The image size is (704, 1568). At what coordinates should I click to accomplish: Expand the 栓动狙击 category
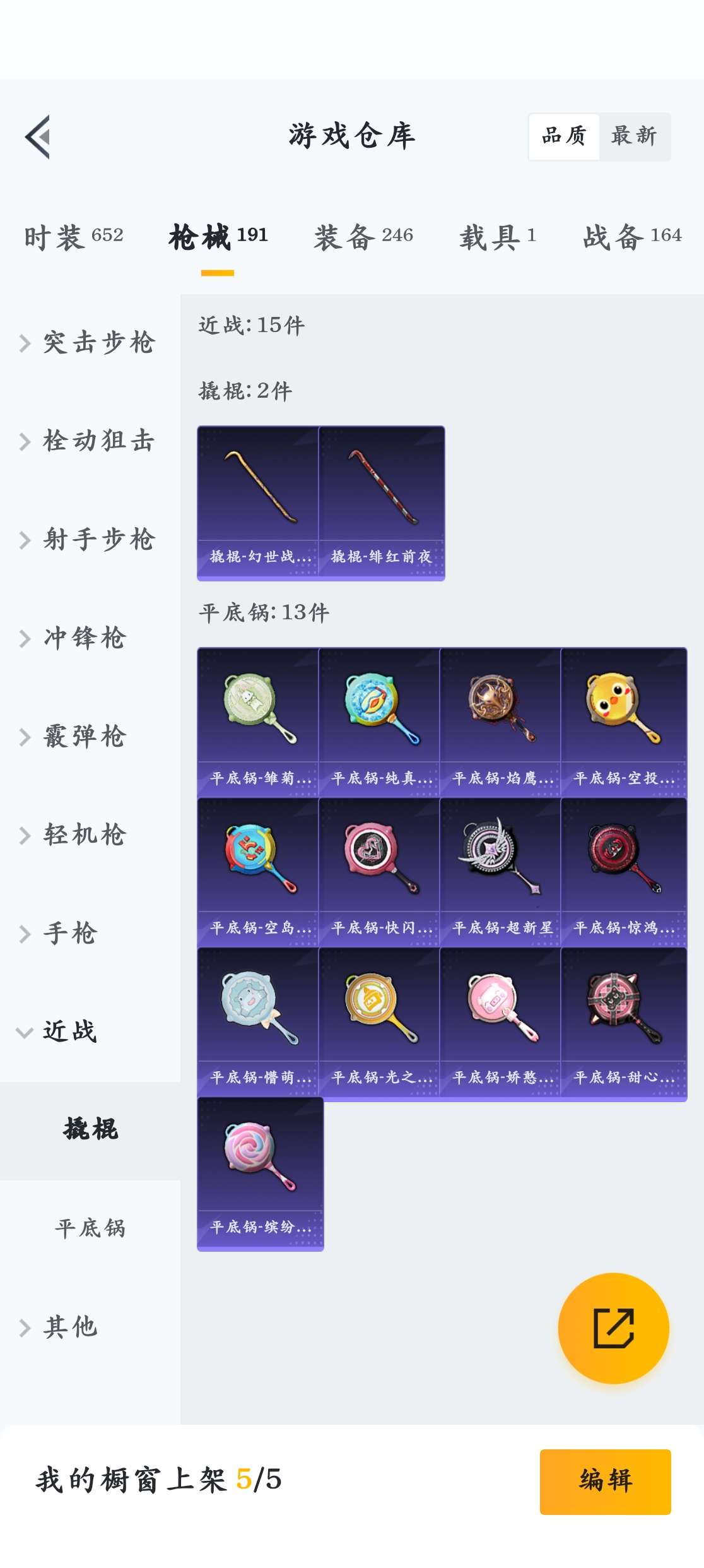(x=90, y=441)
